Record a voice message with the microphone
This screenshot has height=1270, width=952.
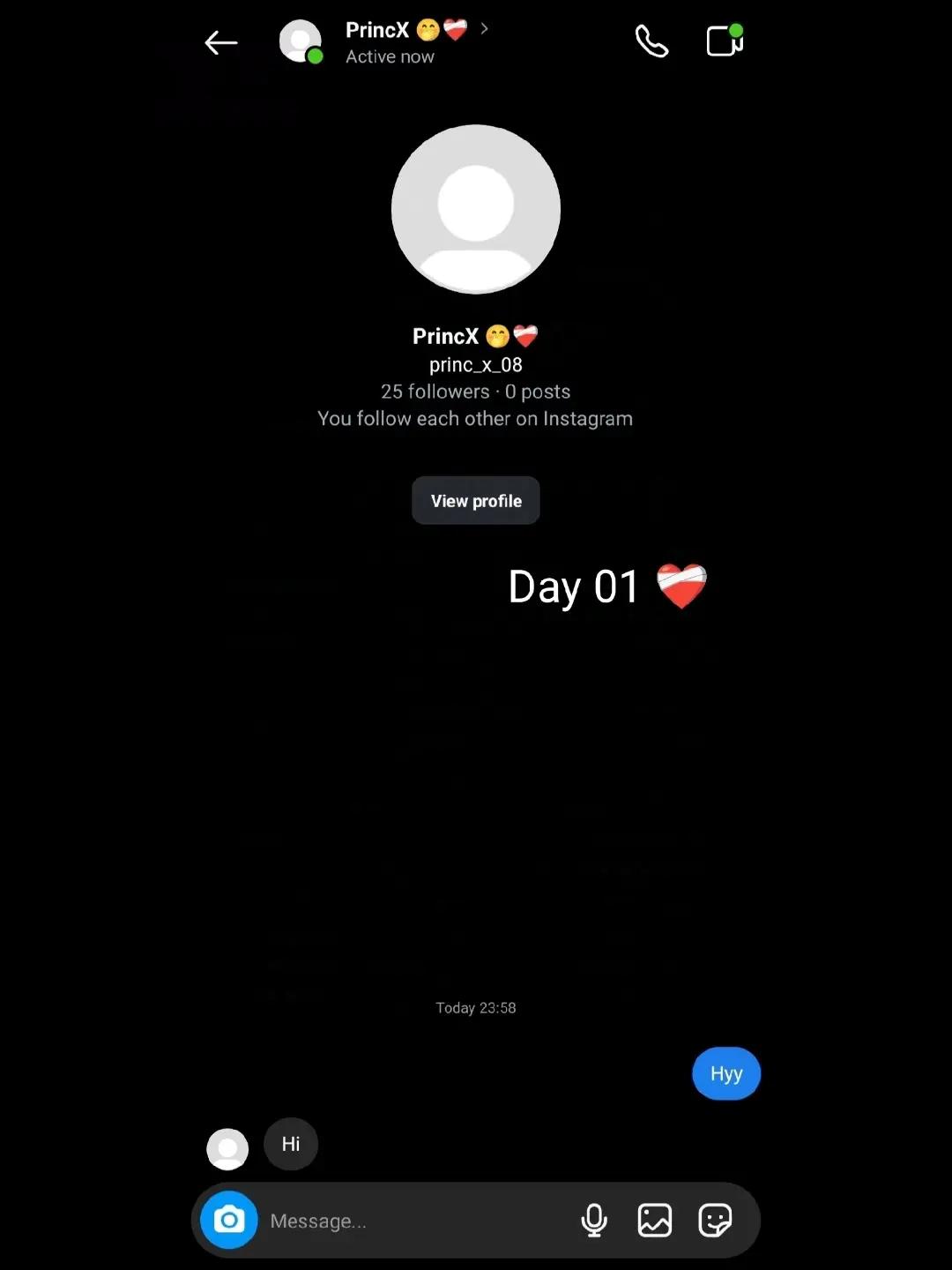pyautogui.click(x=594, y=1221)
